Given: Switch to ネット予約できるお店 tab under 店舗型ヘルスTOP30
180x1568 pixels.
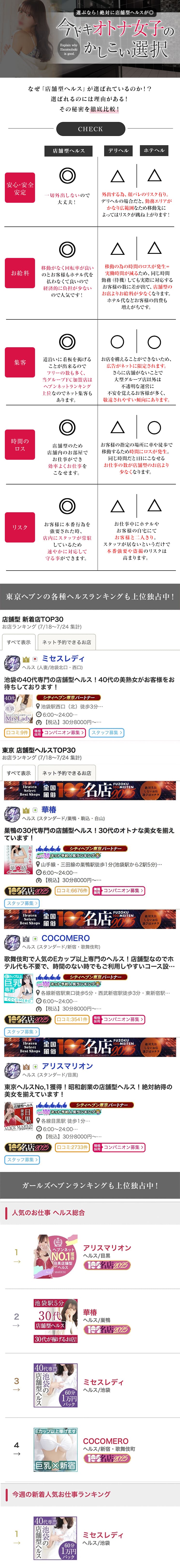Looking at the screenshot, I should click(66, 773).
